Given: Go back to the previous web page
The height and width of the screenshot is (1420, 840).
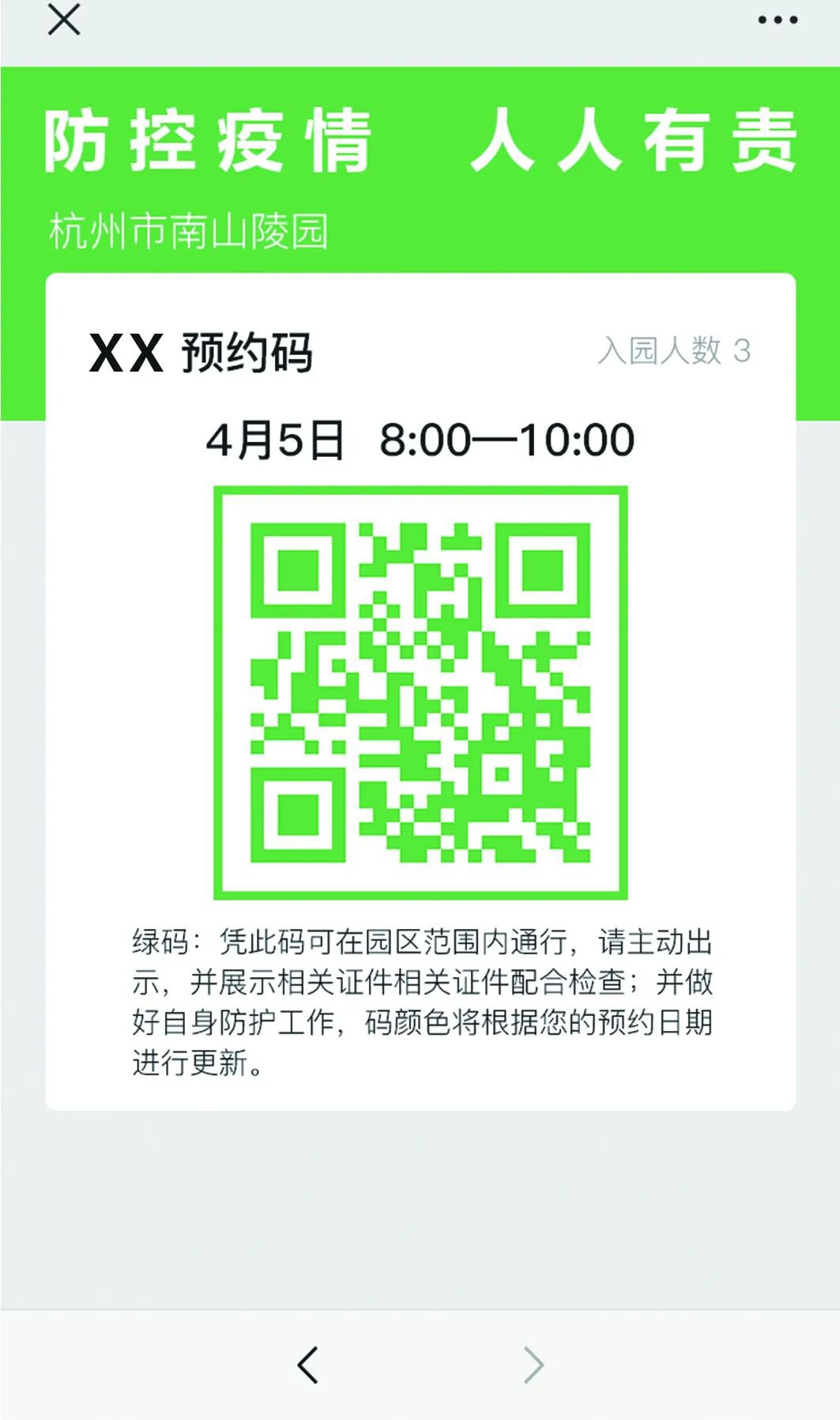Looking at the screenshot, I should [x=307, y=1365].
